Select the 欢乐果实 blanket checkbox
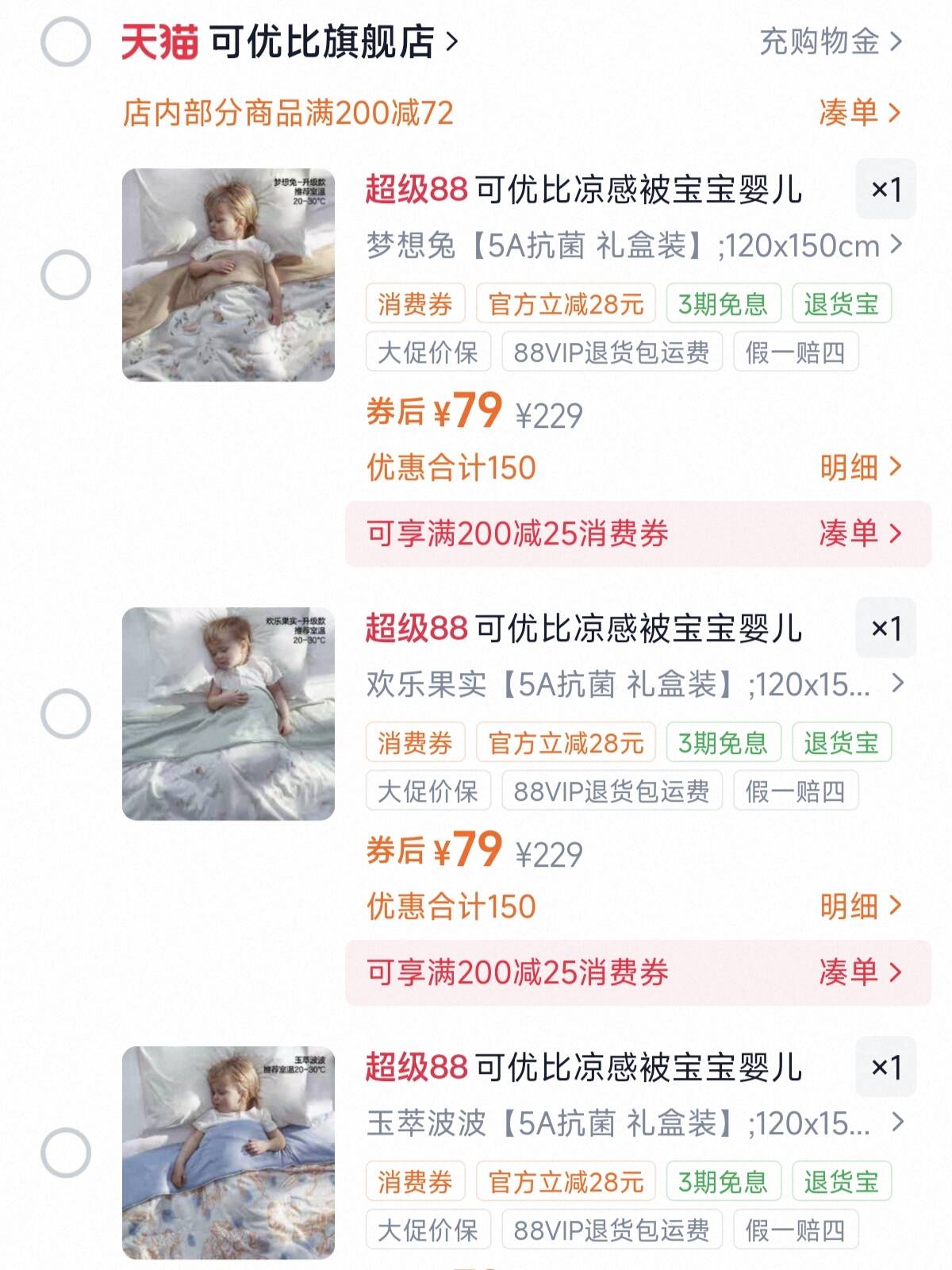This screenshot has height=1270, width=952. click(x=65, y=714)
